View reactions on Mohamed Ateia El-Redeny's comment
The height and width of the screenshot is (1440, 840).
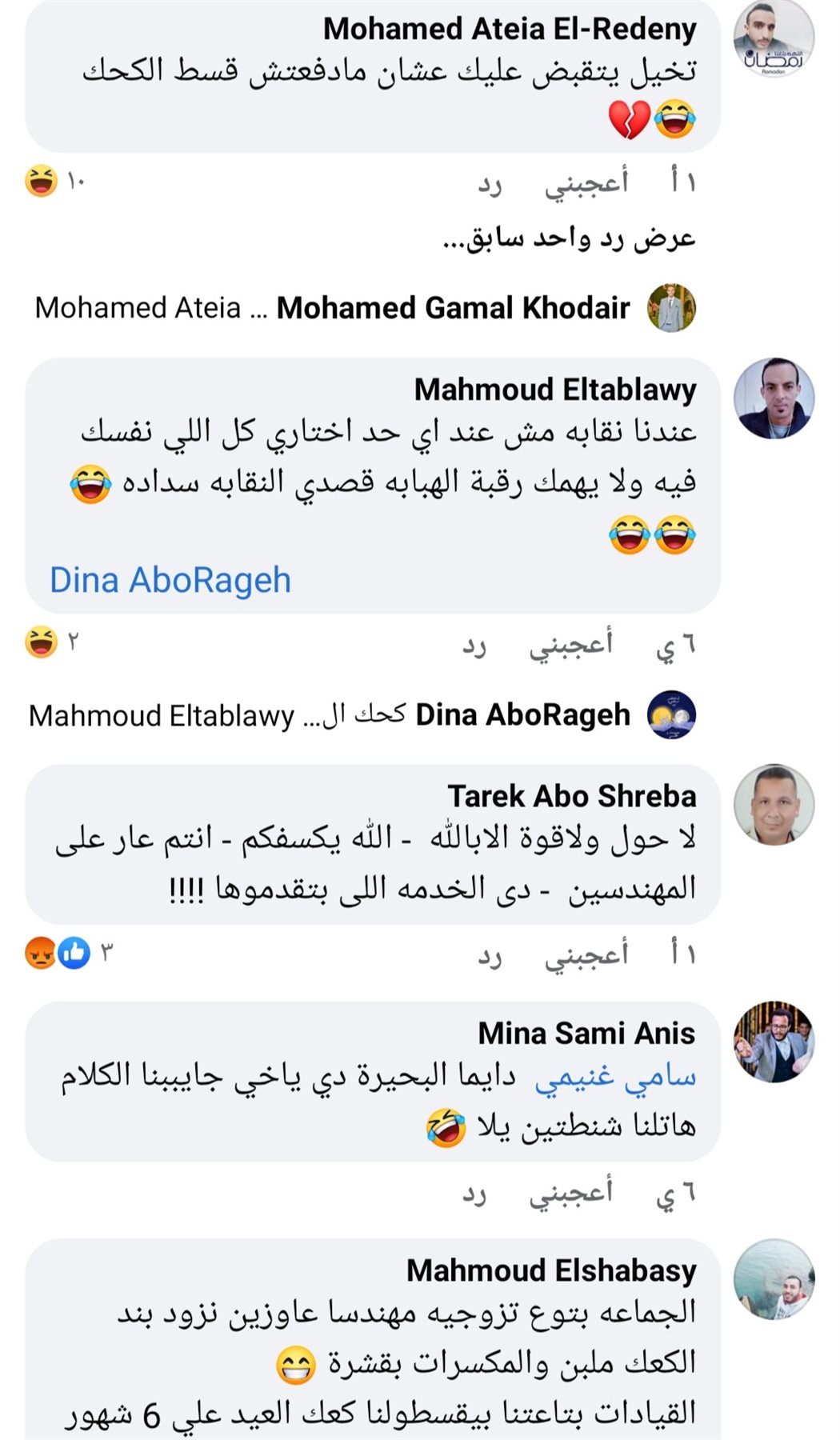[52, 181]
